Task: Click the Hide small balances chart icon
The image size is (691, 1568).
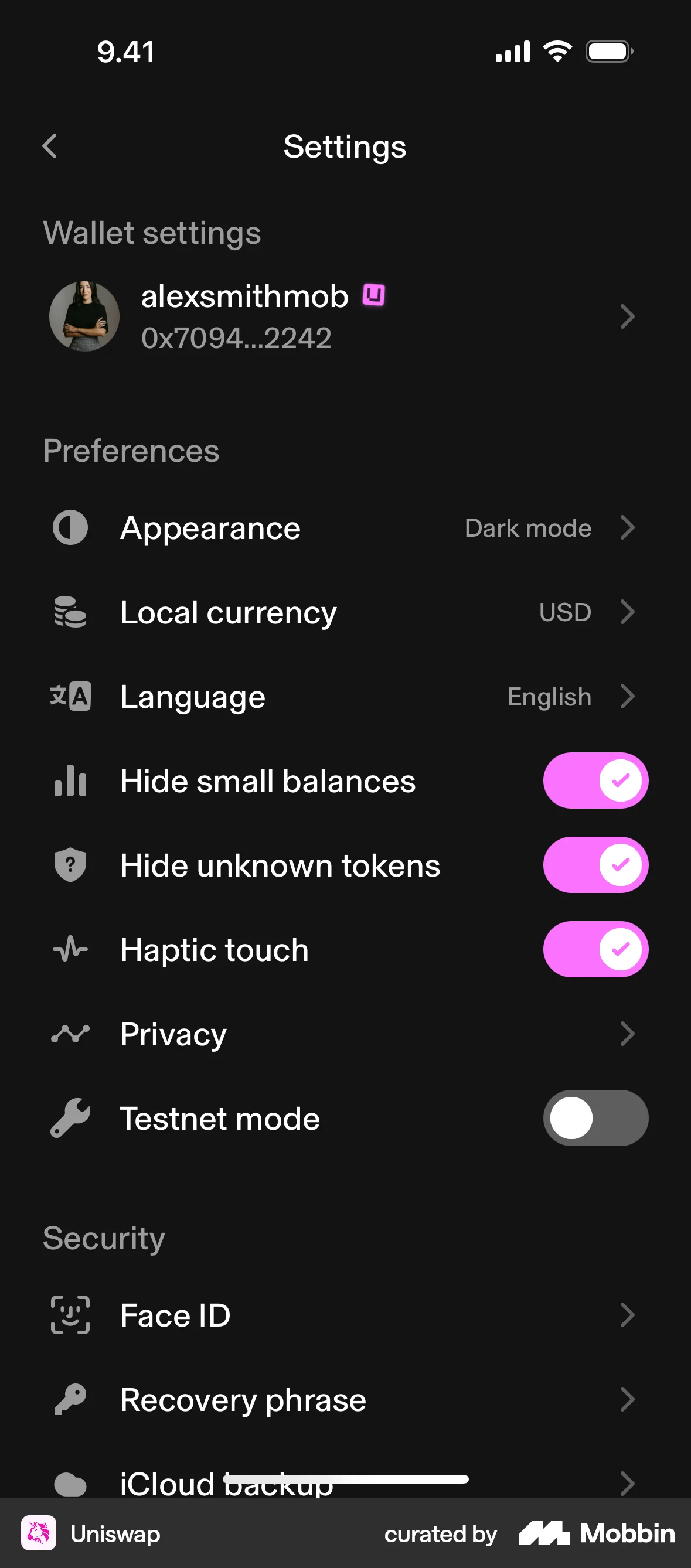Action: tap(69, 781)
